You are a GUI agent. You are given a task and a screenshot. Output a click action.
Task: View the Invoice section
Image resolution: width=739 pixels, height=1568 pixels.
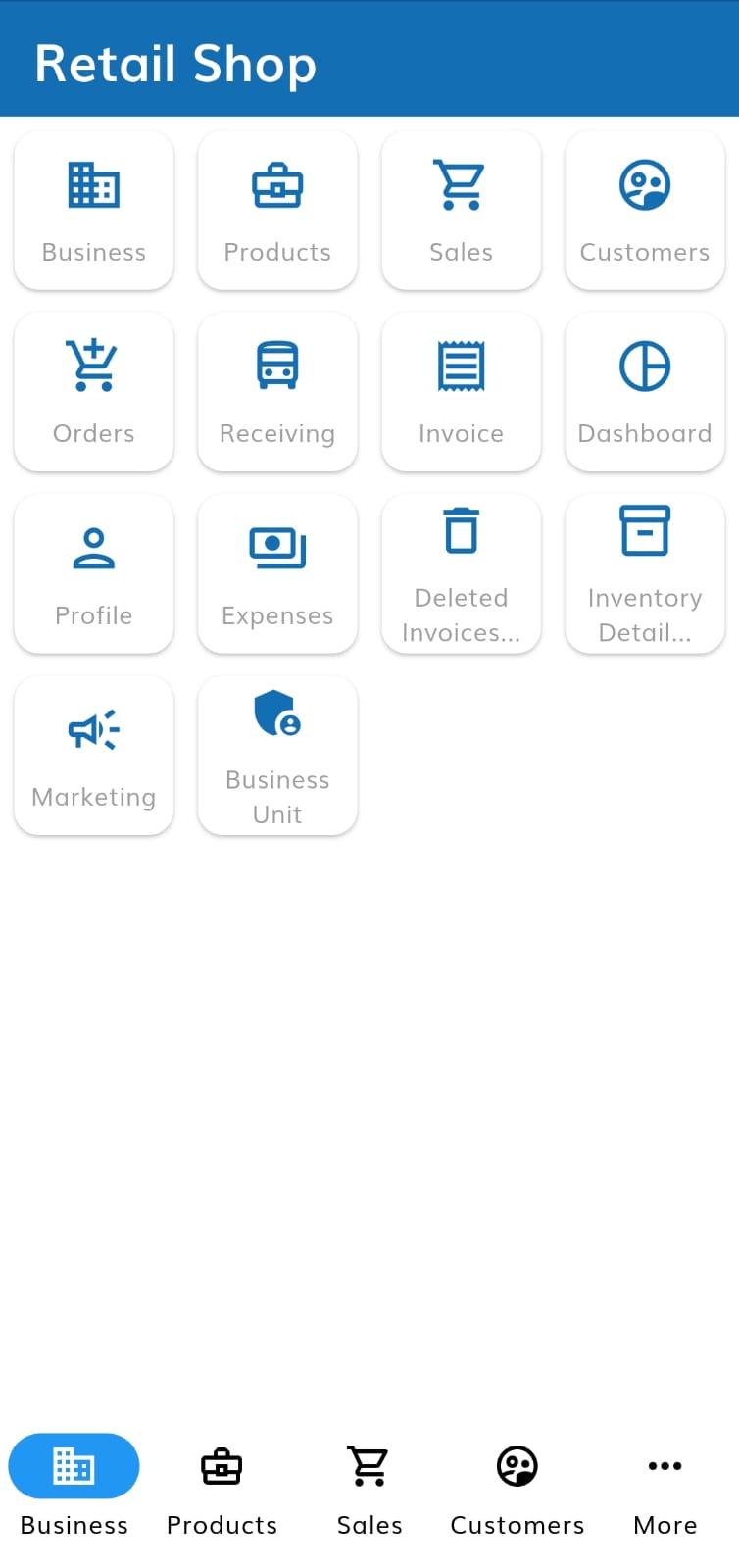[461, 392]
